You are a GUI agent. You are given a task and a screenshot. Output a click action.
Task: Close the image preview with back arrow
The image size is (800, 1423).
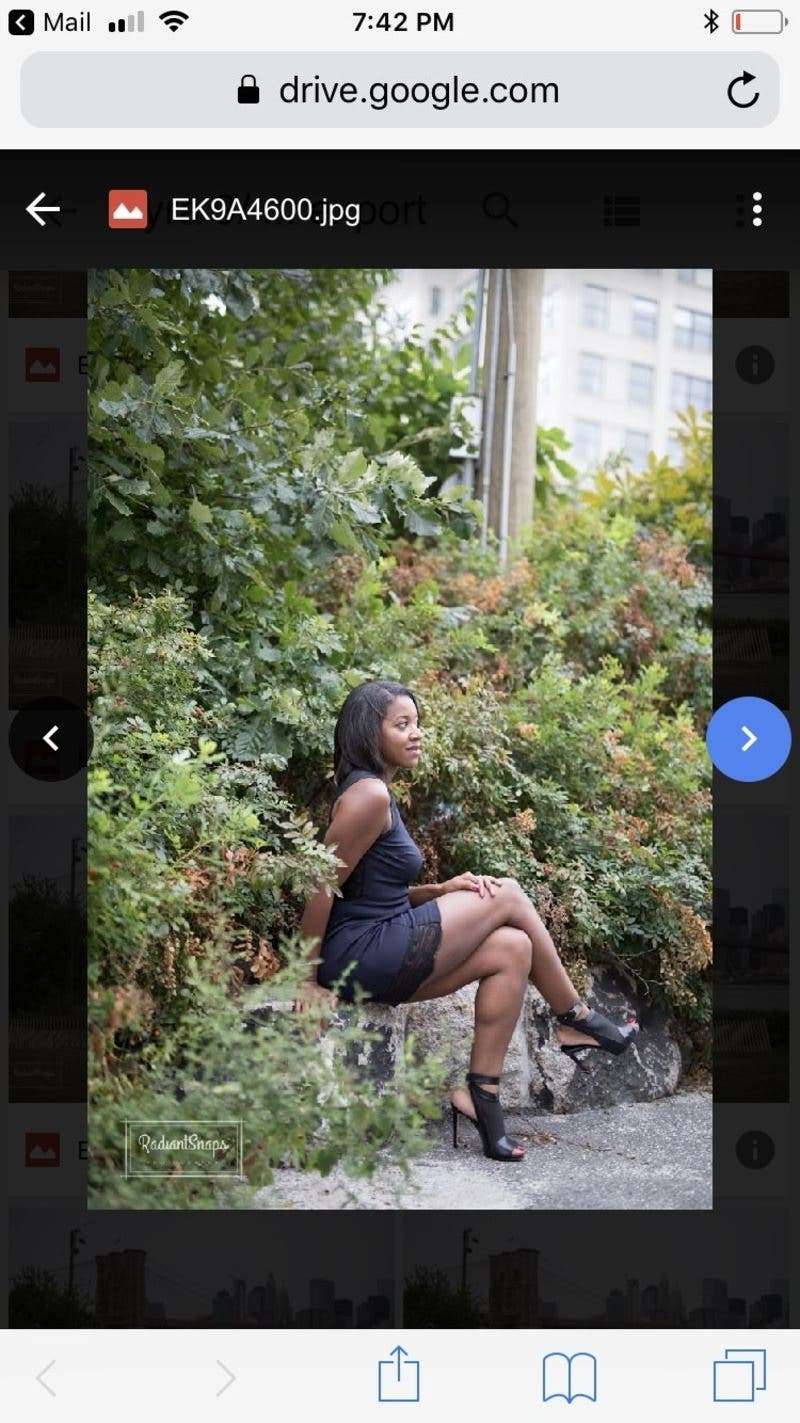(x=43, y=210)
